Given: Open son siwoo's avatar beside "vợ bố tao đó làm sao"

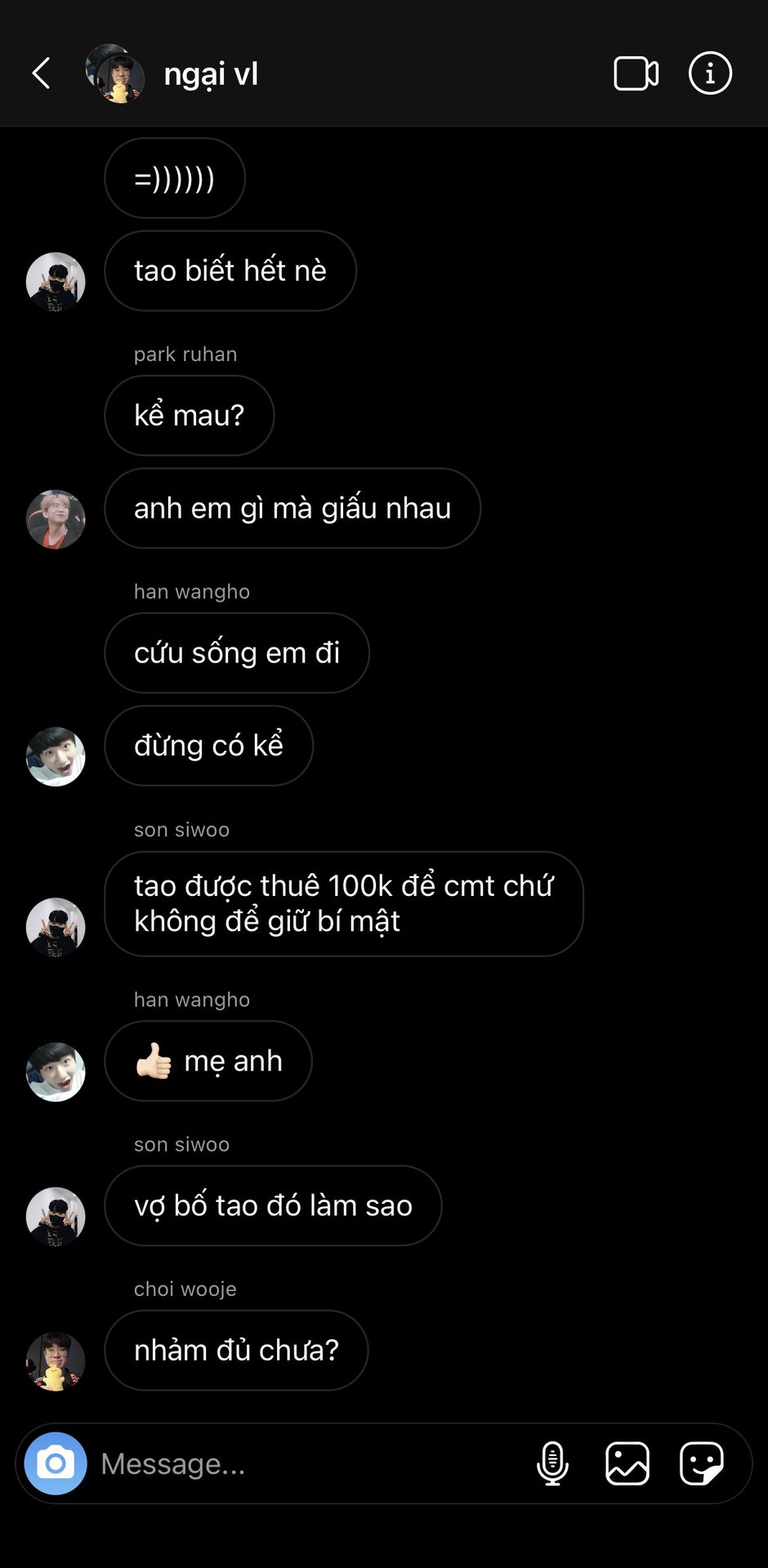Looking at the screenshot, I should tap(56, 1217).
